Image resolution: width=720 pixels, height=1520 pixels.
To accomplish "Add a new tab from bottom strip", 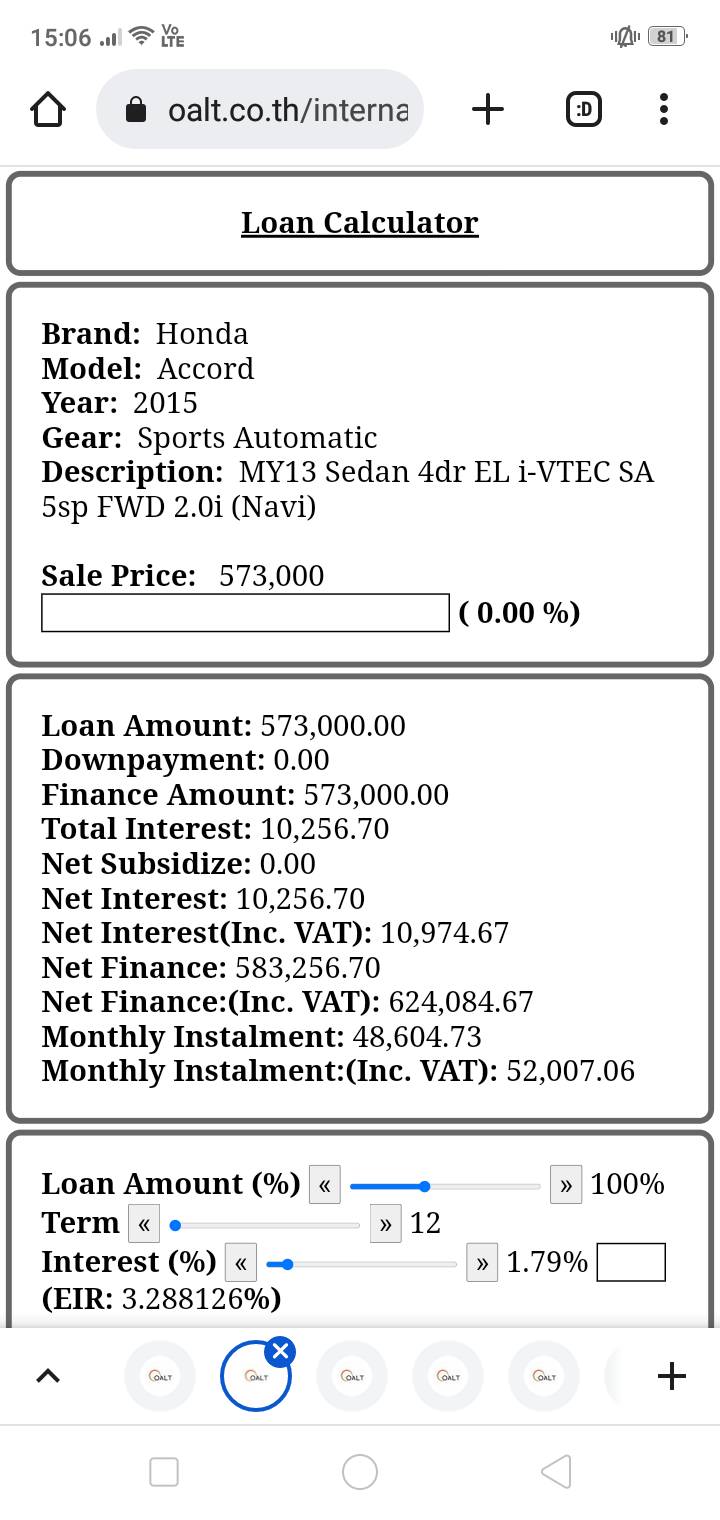I will [672, 1376].
